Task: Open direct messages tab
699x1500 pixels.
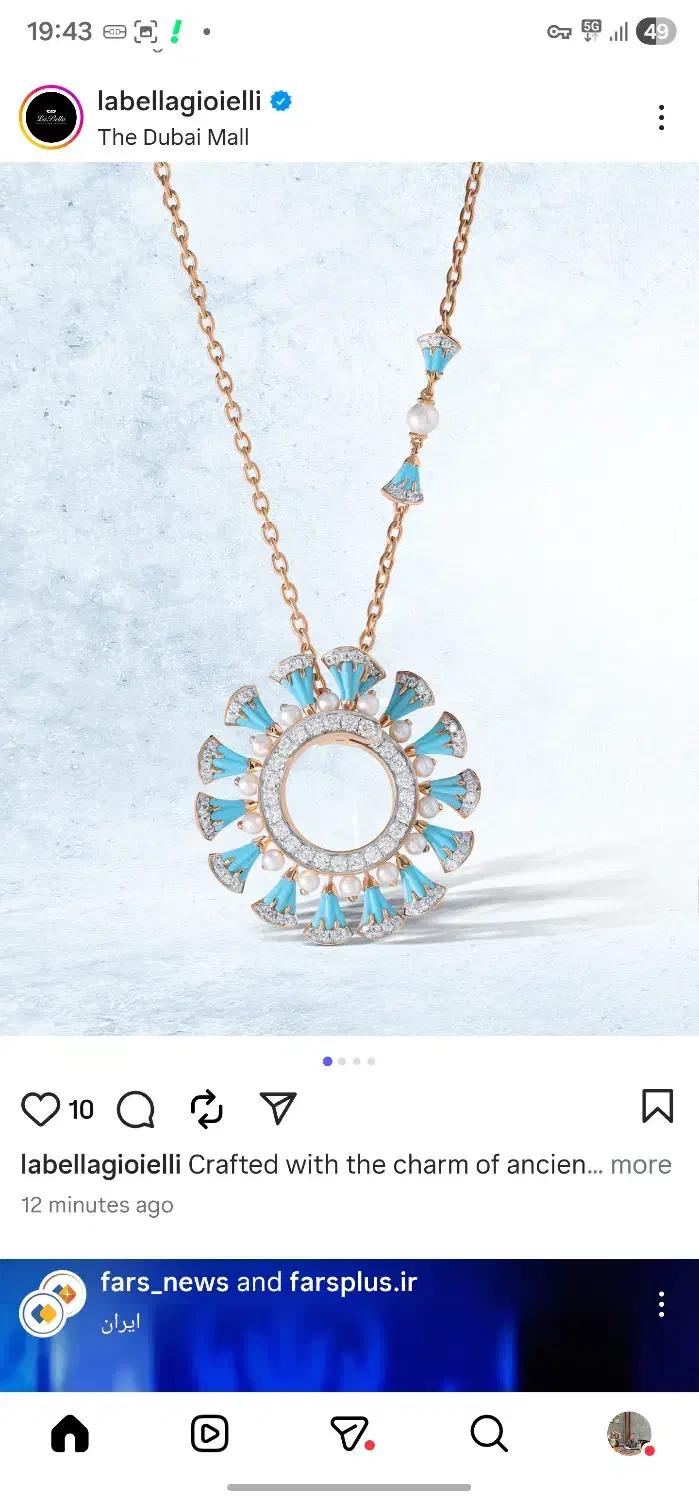Action: tap(350, 1434)
